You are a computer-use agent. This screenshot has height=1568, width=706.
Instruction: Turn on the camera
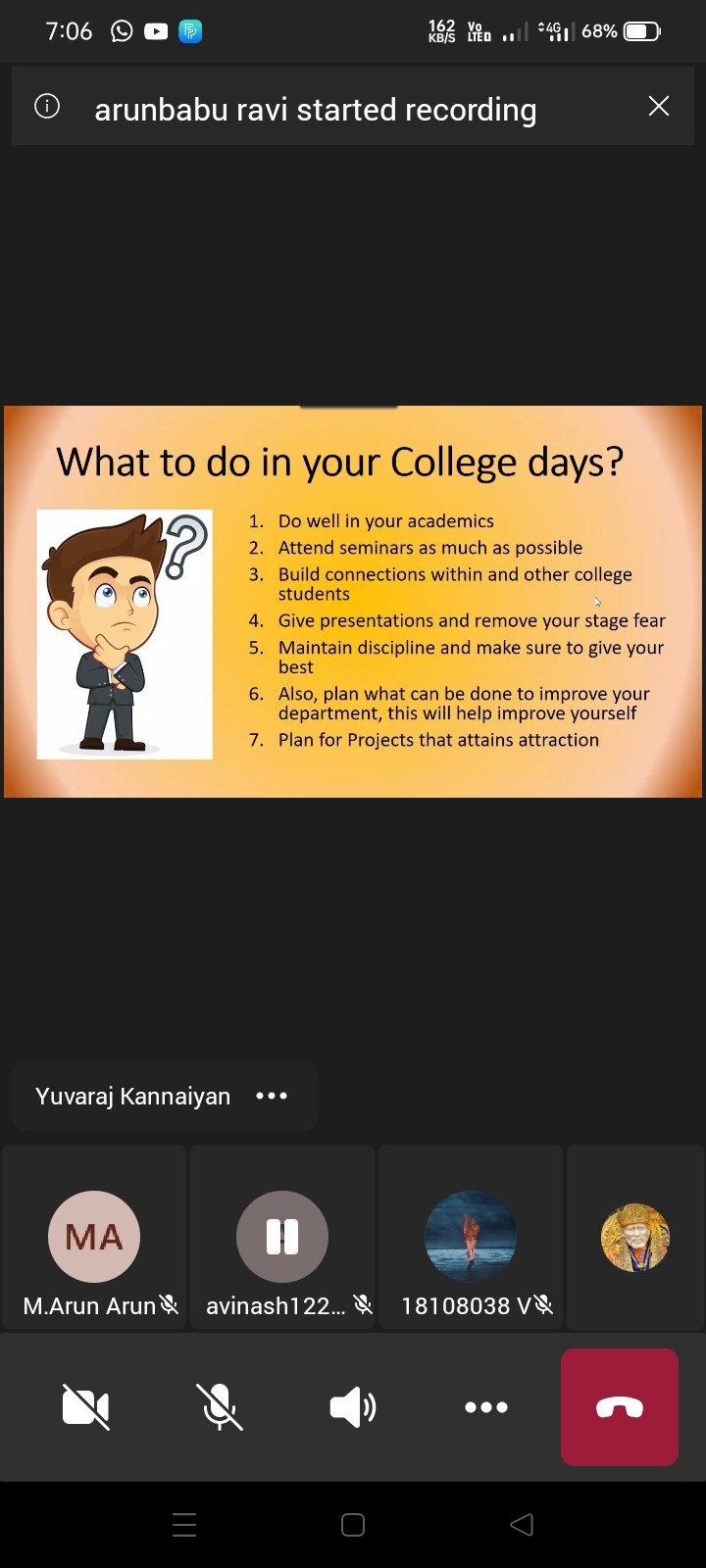point(86,1407)
